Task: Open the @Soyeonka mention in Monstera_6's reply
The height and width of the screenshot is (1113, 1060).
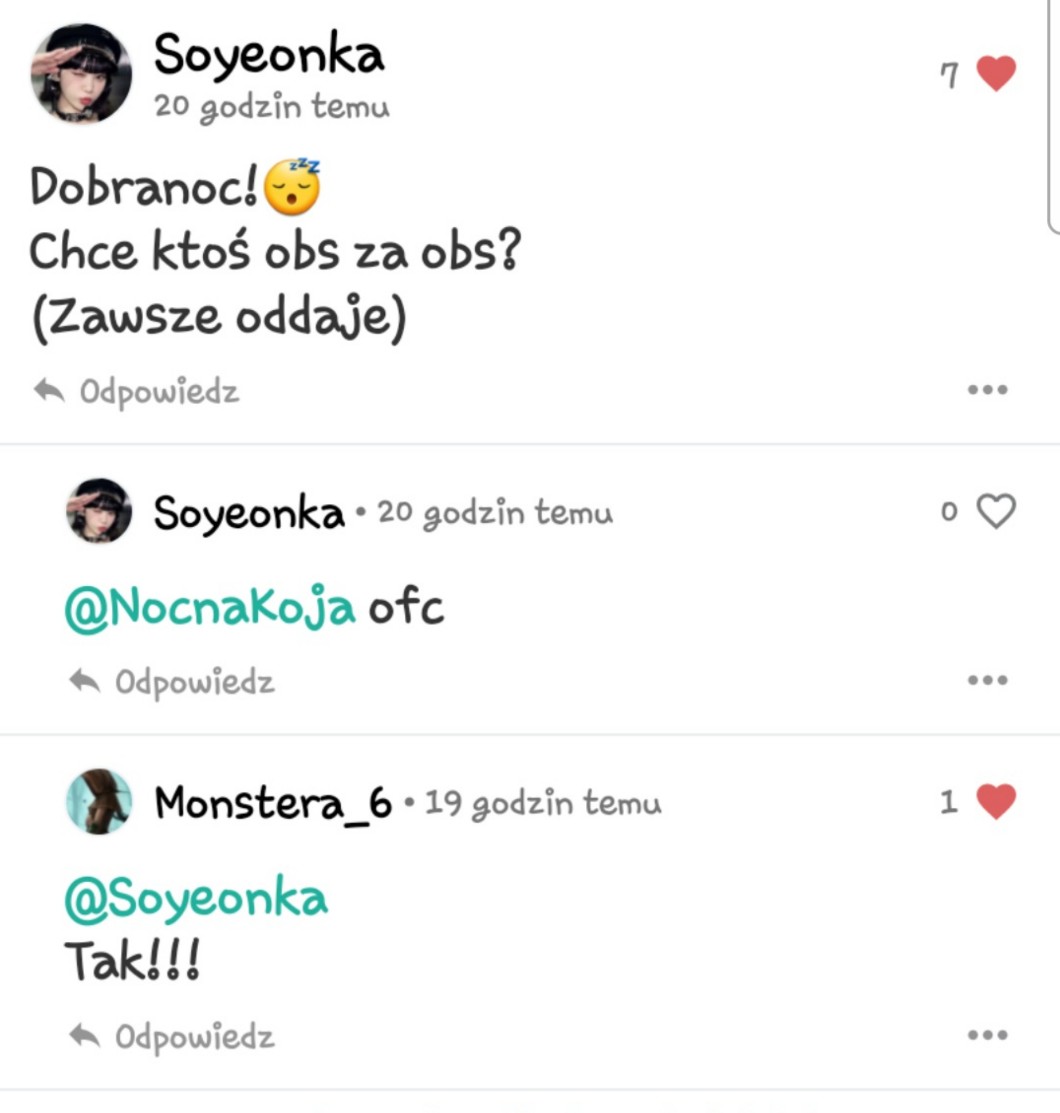Action: (196, 898)
